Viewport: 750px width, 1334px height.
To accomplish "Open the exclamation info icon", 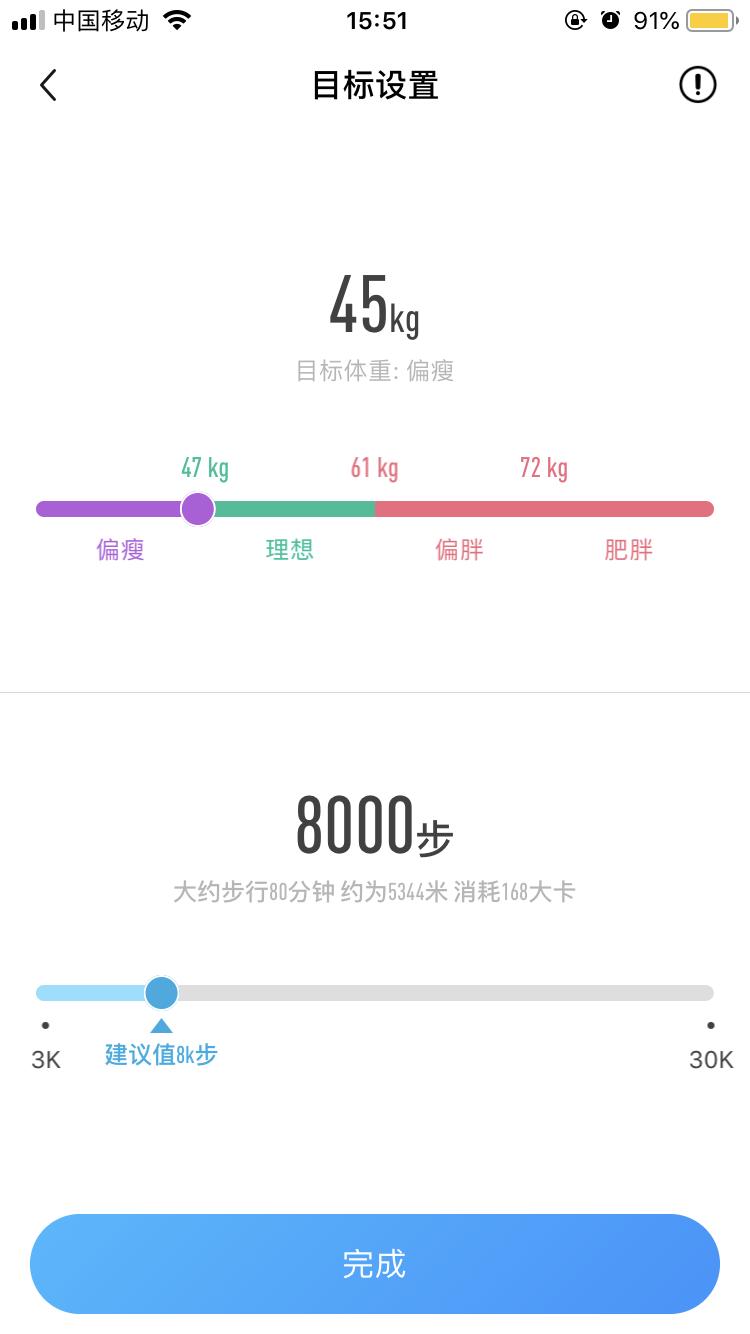I will [697, 85].
